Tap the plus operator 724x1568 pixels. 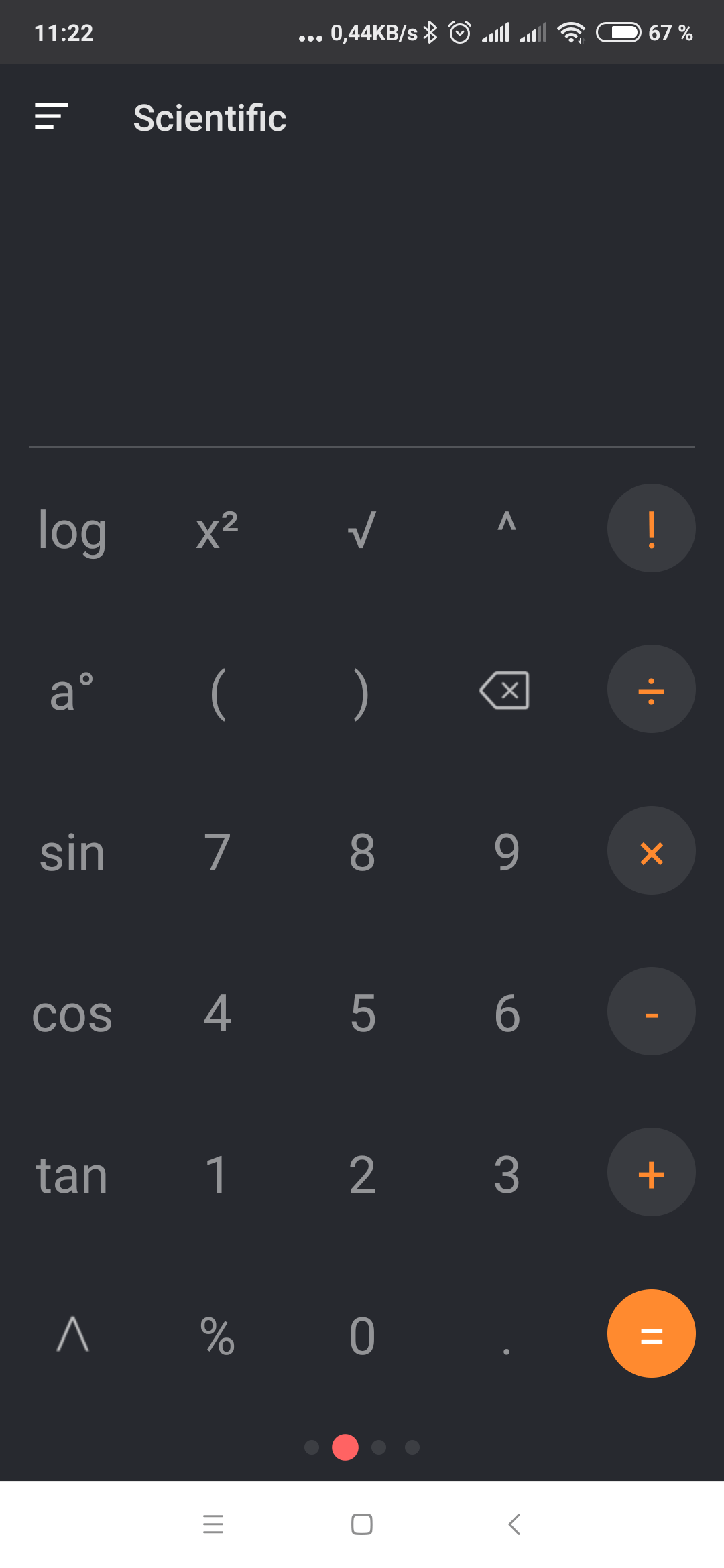click(x=652, y=1172)
